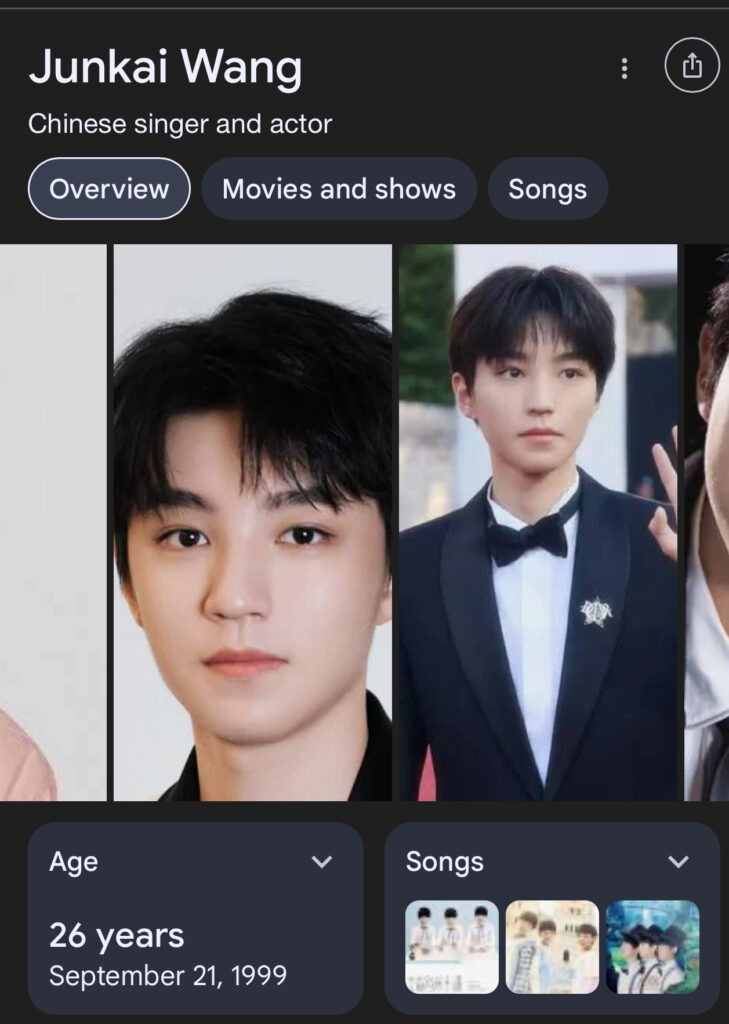Open the first song album cover
Image resolution: width=729 pixels, height=1024 pixels.
tap(452, 947)
